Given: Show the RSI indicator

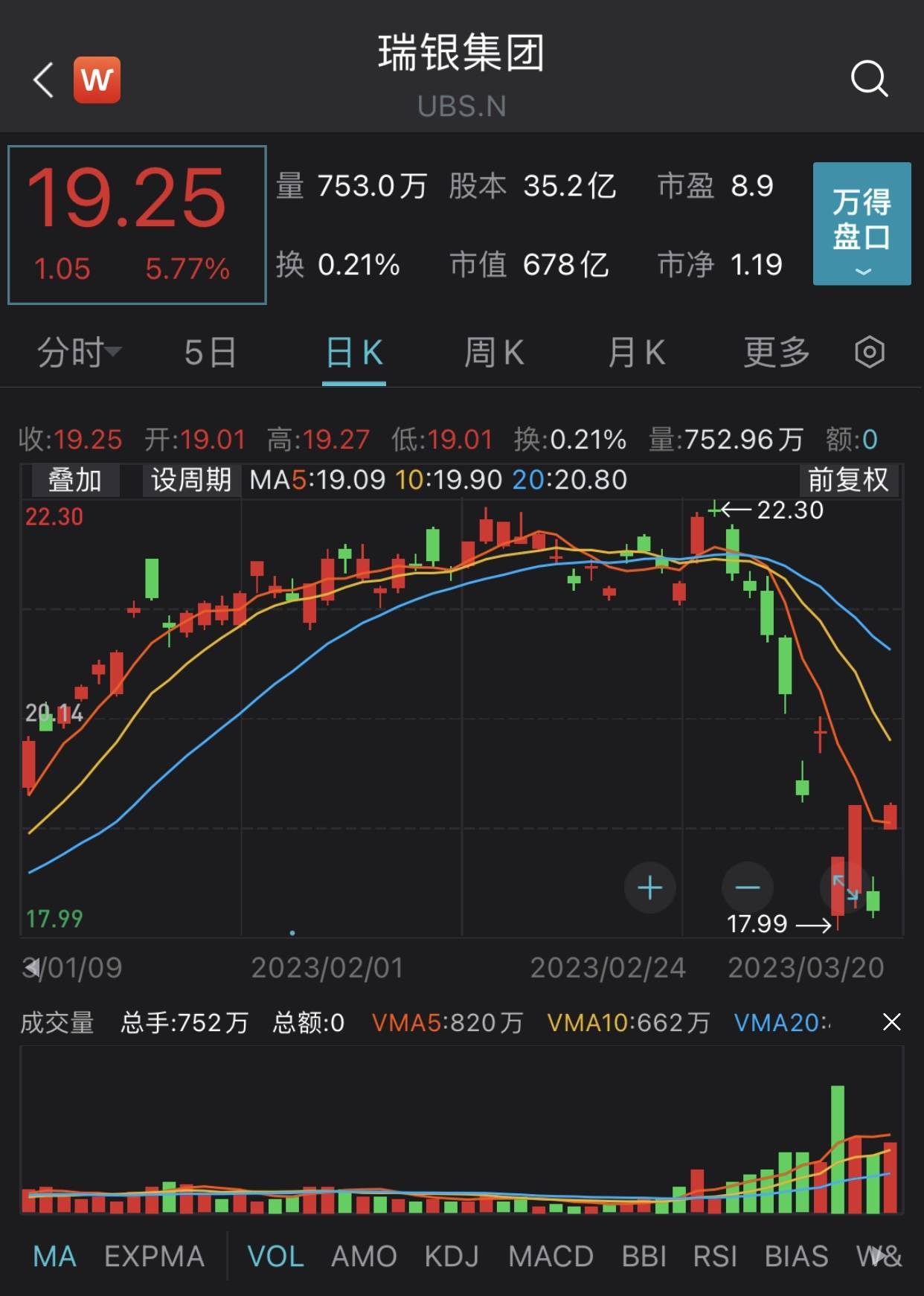Looking at the screenshot, I should click(x=715, y=1257).
